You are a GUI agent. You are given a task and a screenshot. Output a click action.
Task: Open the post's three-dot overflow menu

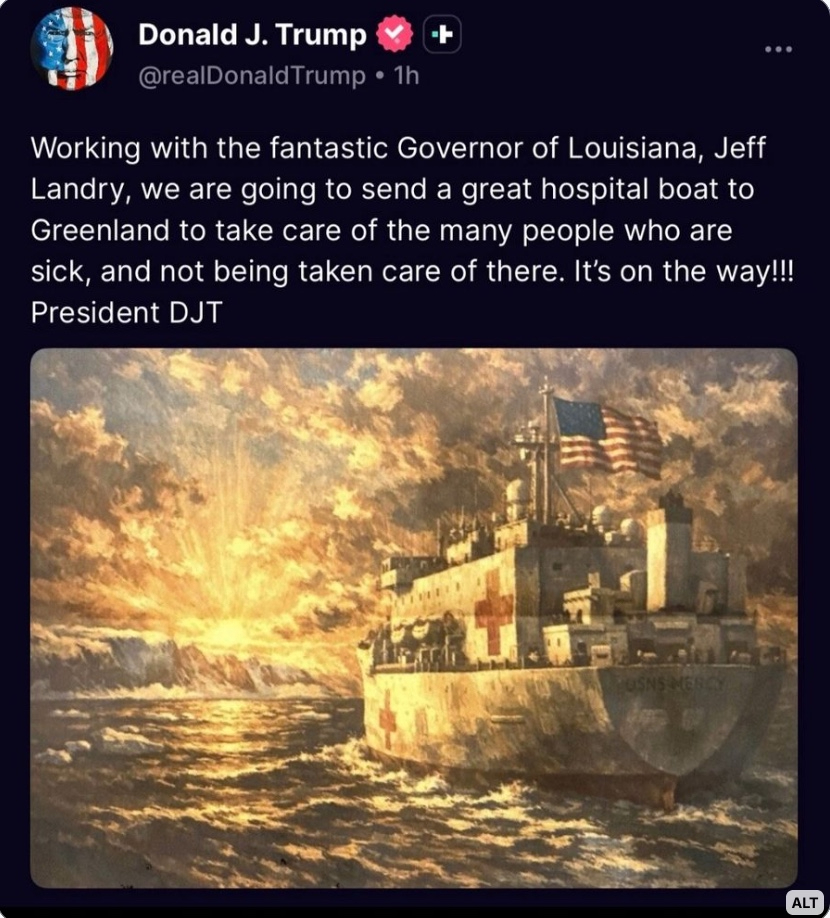click(x=777, y=49)
